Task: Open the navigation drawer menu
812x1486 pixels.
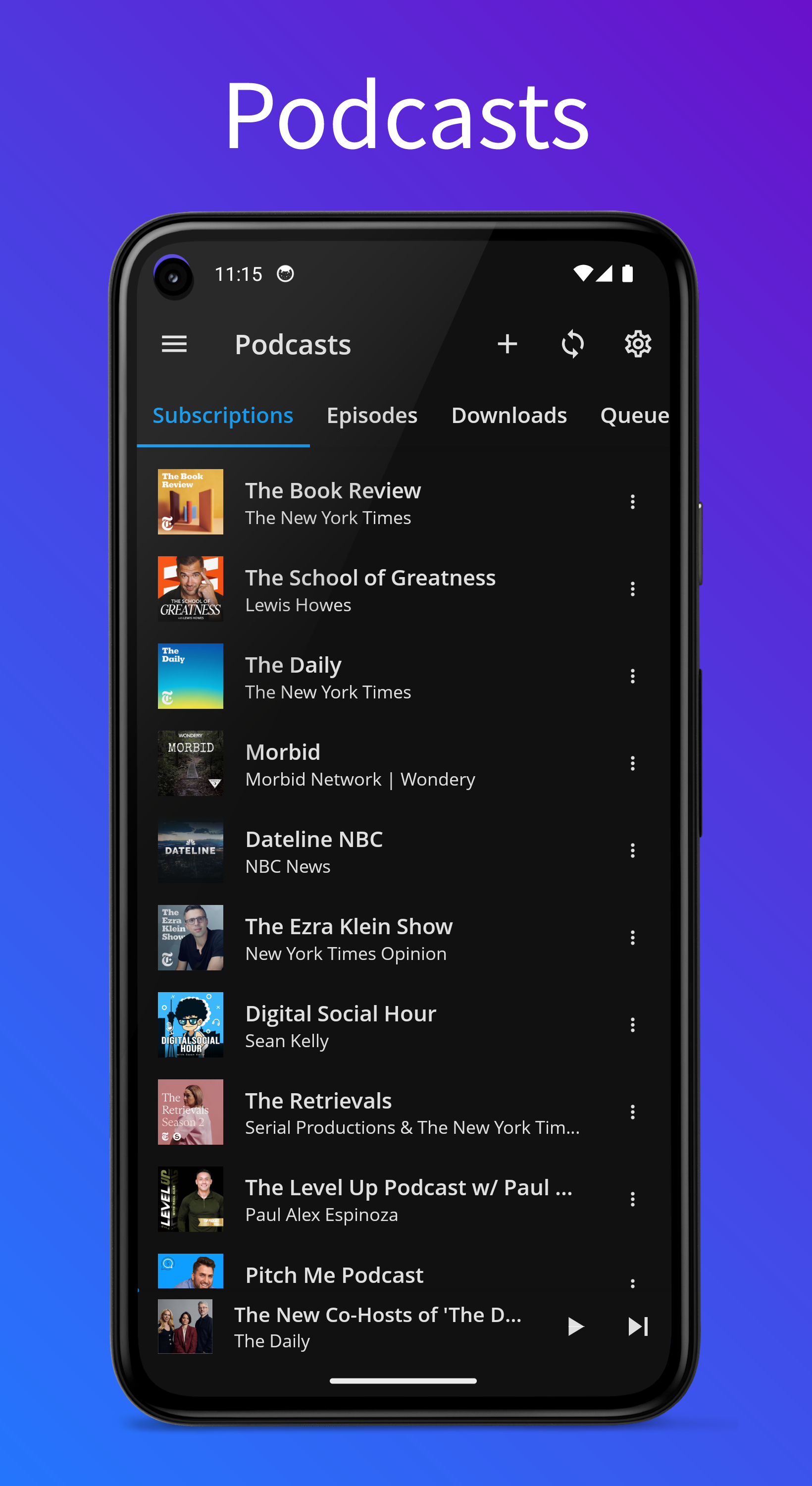Action: 174,344
